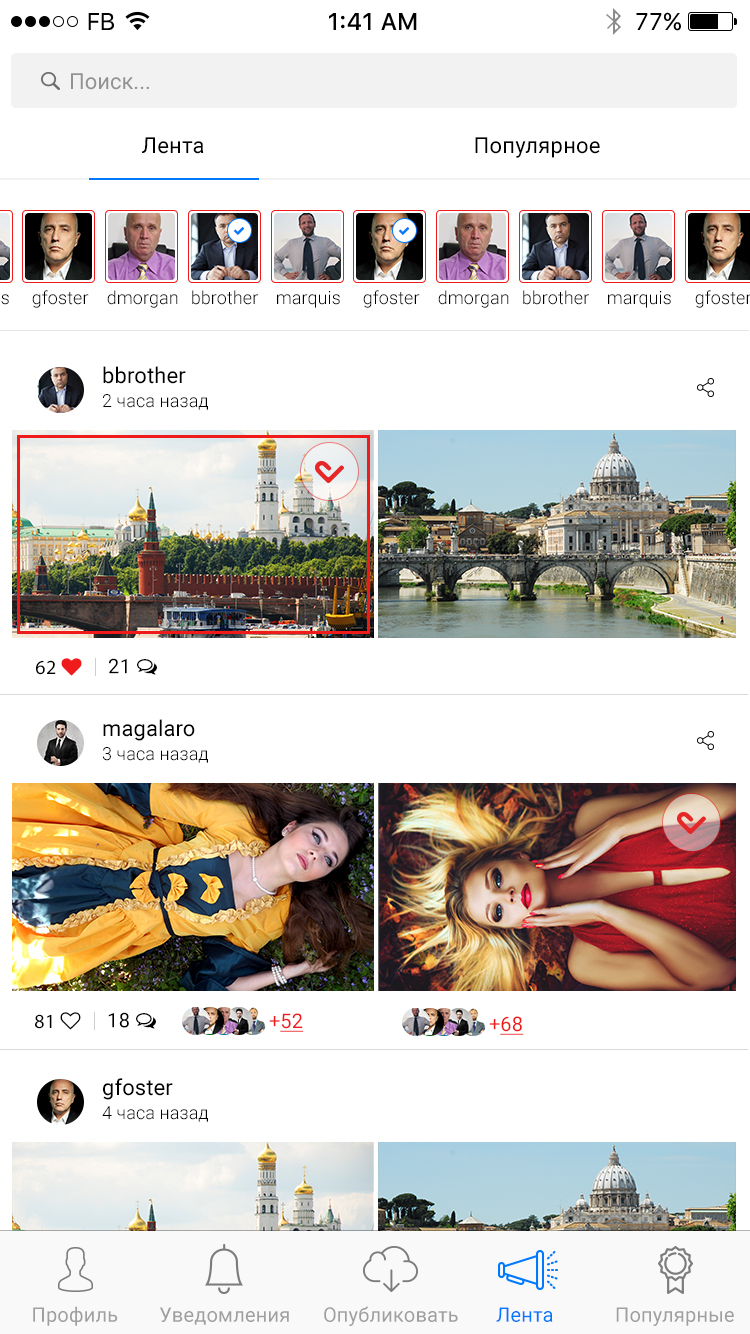Tap the circular like badge on the Kremlin photo

330,472
